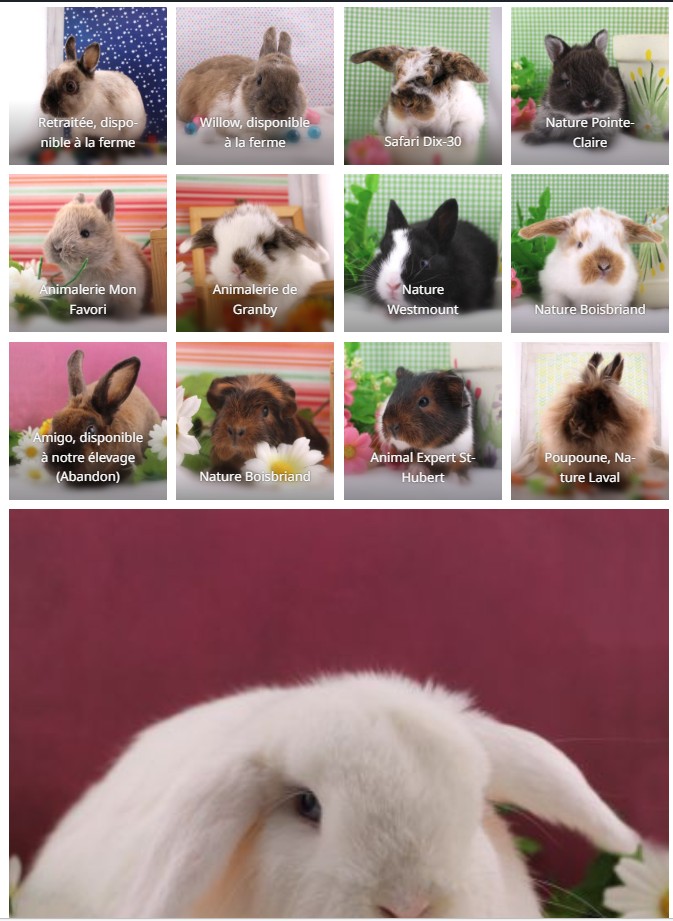View the Nature Westmount rabbit photo
Screen dimensions: 673x921
423,253
